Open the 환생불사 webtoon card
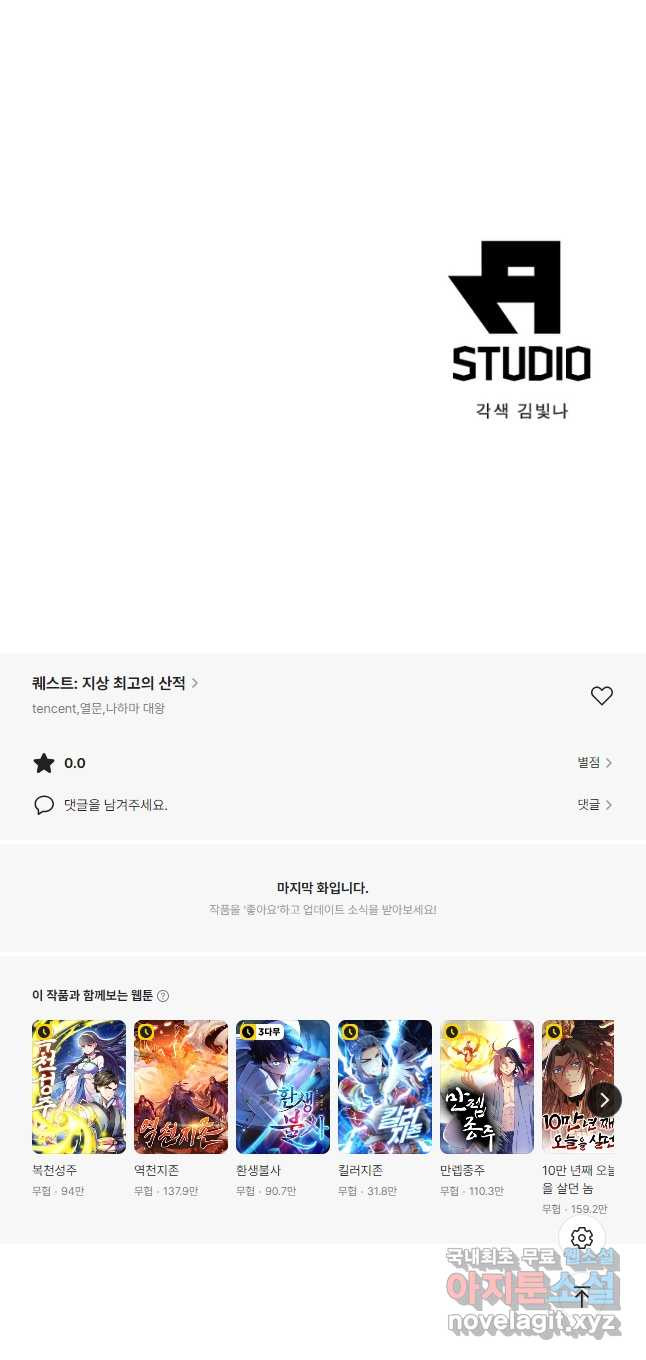Screen dimensions: 646x1360 pyautogui.click(x=283, y=1087)
